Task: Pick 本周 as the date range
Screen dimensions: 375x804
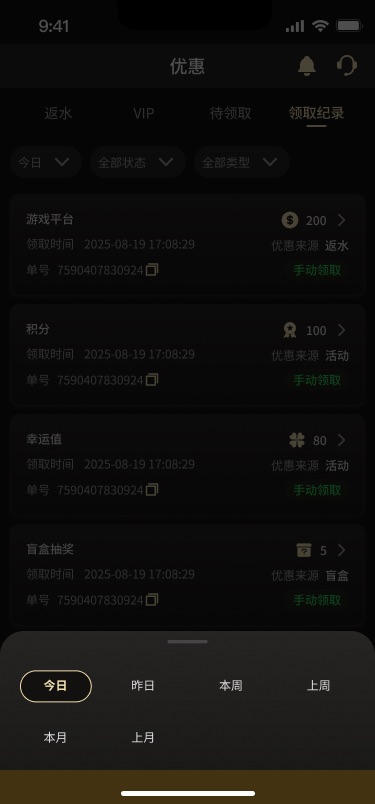Action: pos(231,686)
